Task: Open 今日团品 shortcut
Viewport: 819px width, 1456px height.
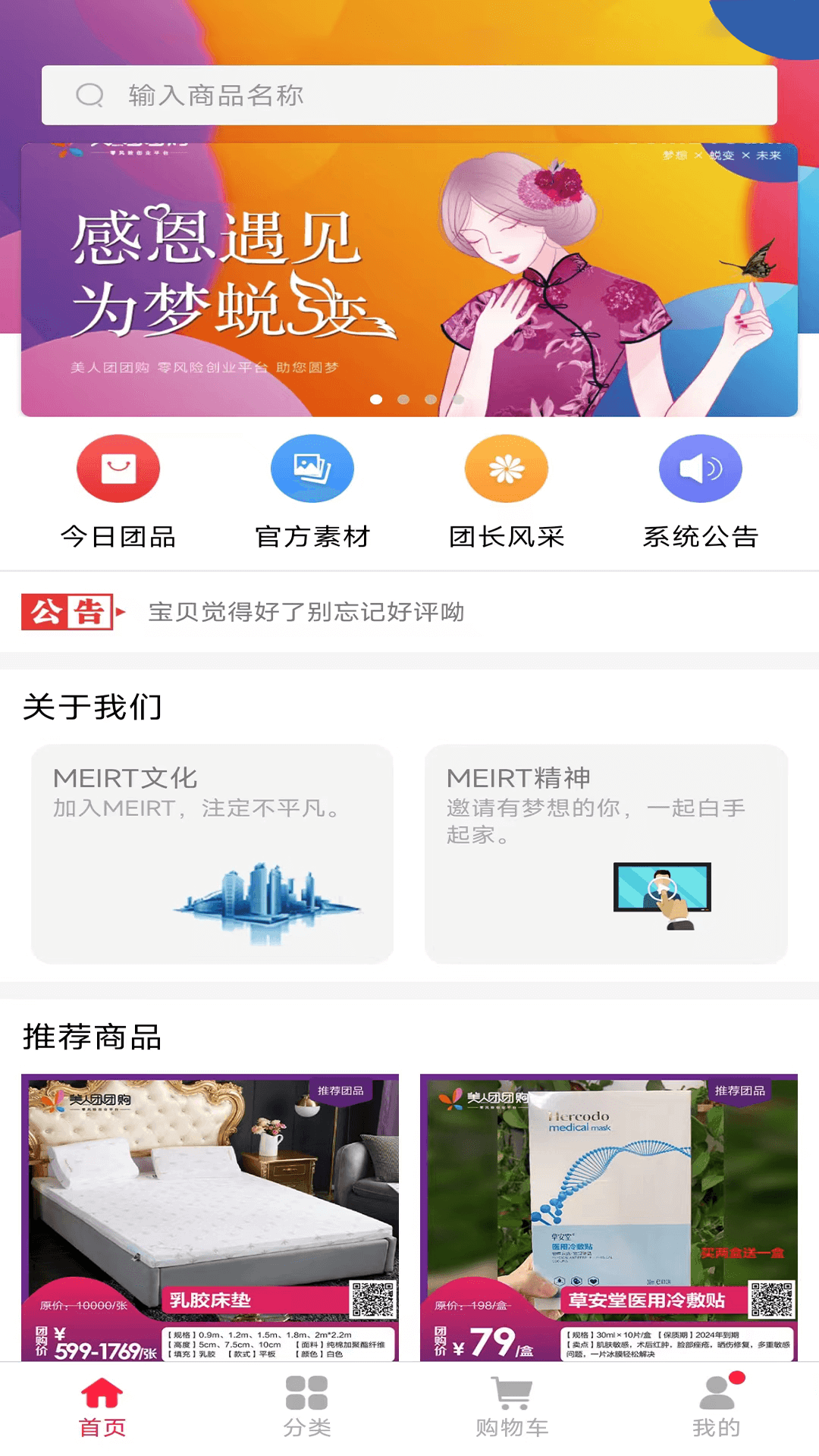Action: [x=118, y=491]
